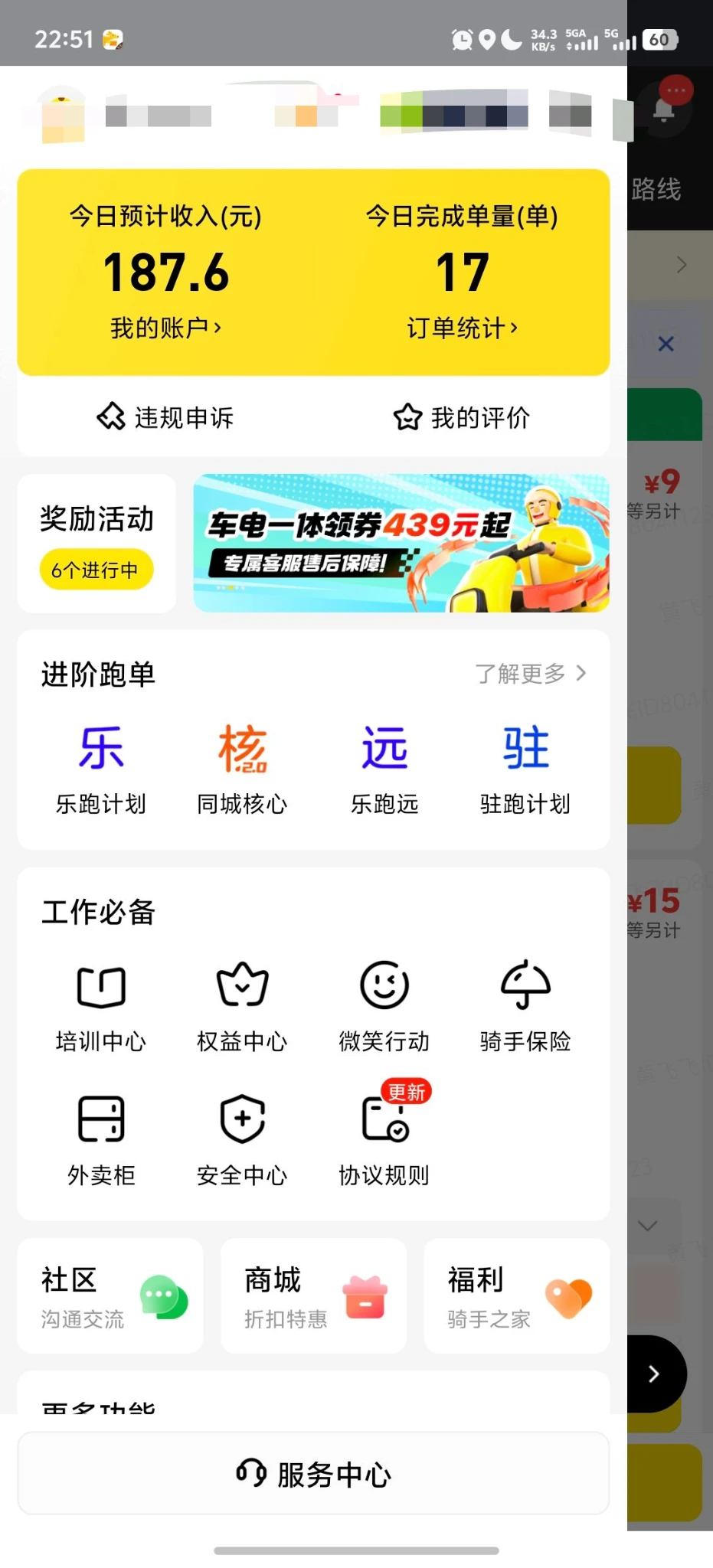Contact 服务中心 service center
The height and width of the screenshot is (1568, 713).
point(314,1474)
